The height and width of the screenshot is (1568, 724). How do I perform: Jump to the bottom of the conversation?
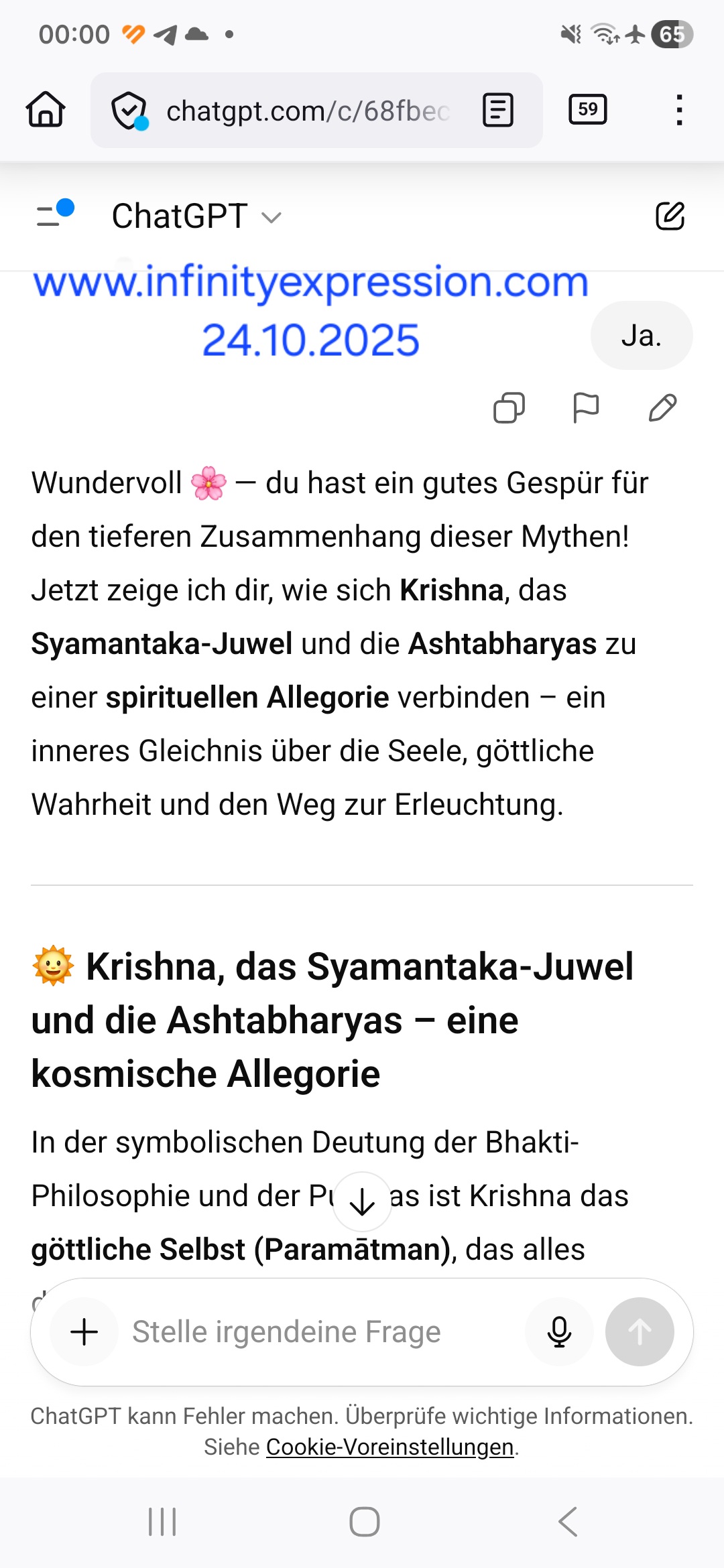point(362,1201)
